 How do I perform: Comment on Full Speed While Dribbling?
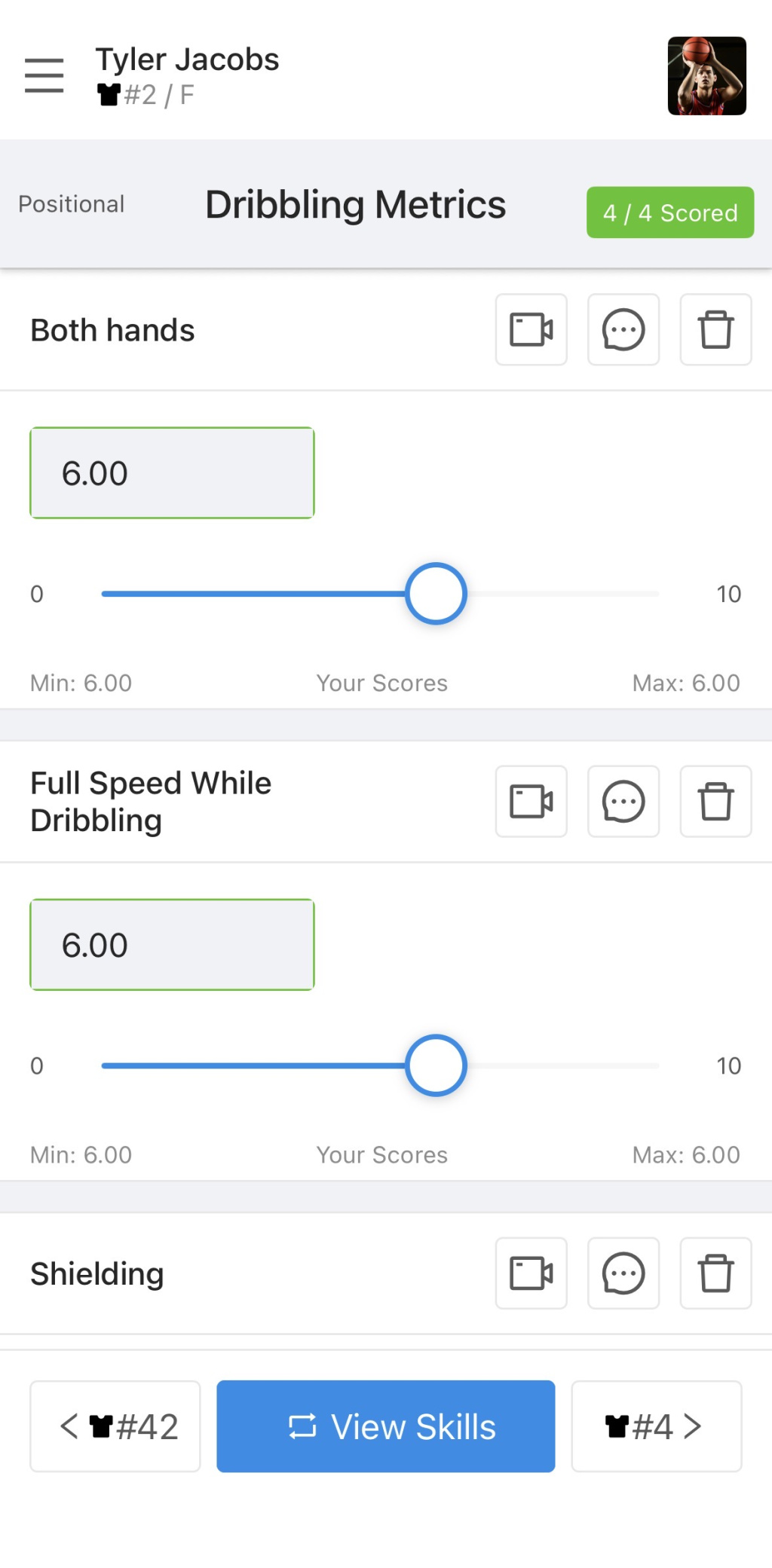623,802
